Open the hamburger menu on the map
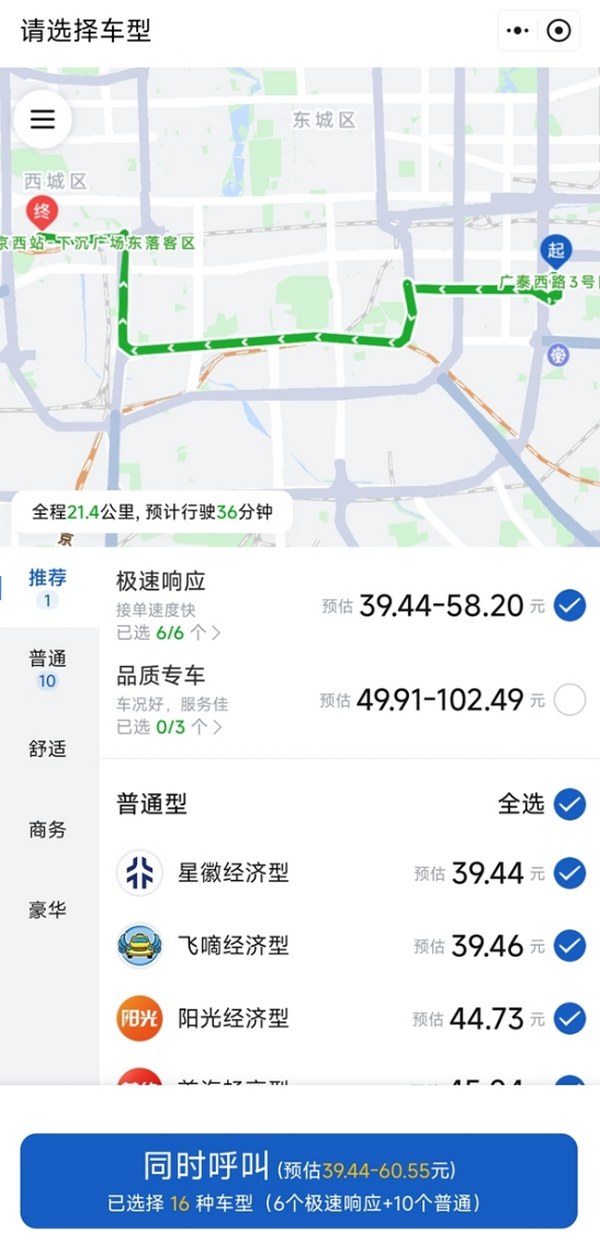 42,119
